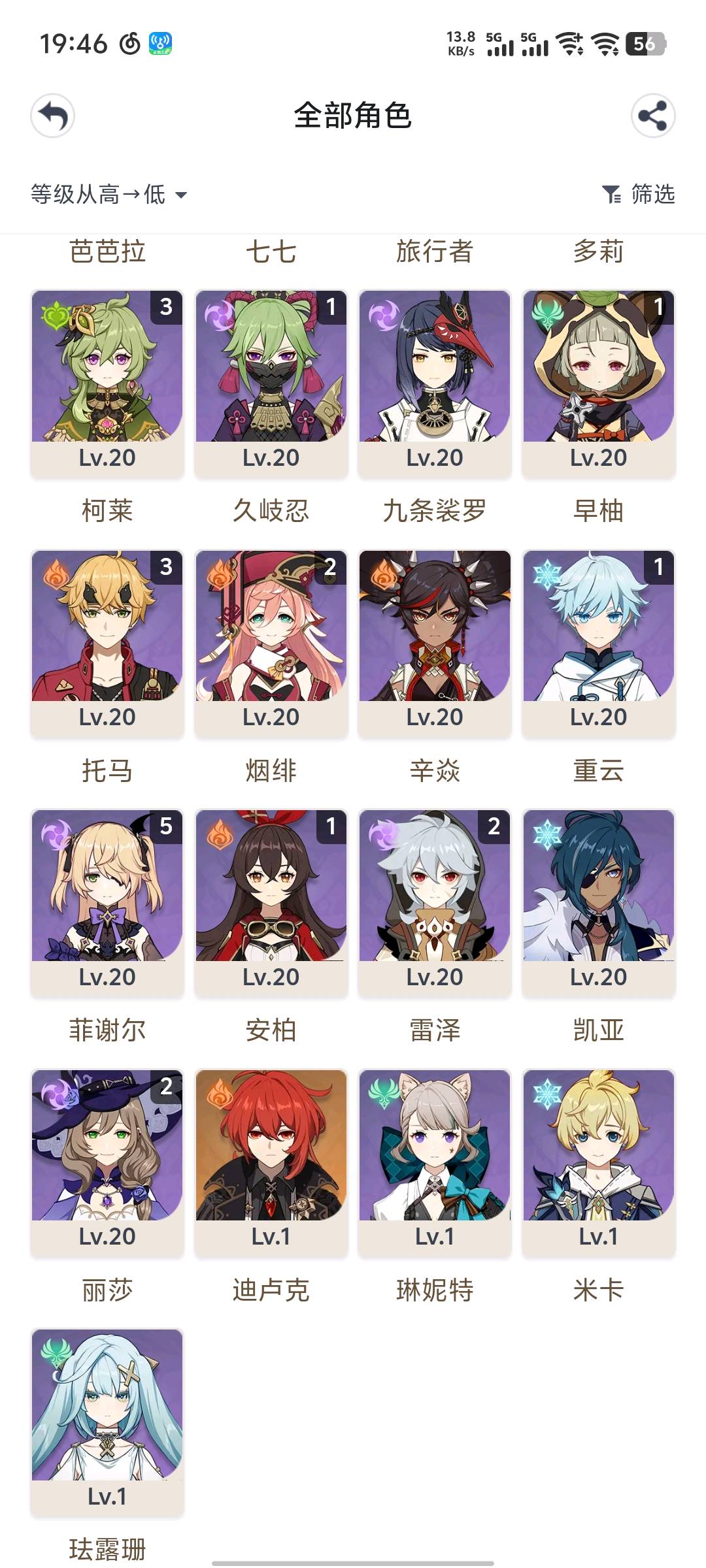Share the character list
Image resolution: width=706 pixels, height=1568 pixels.
click(x=652, y=117)
